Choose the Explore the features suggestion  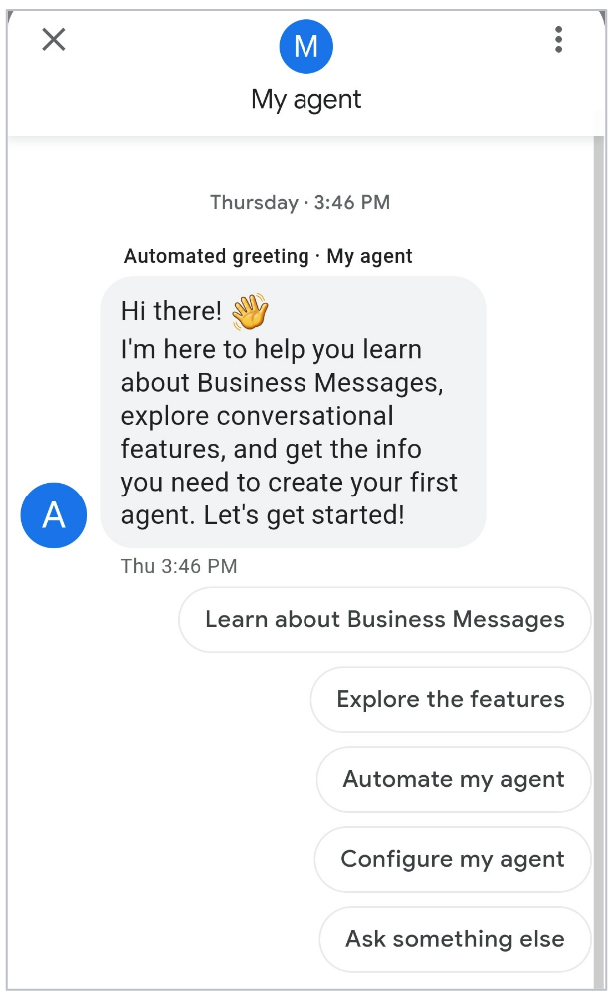(450, 700)
